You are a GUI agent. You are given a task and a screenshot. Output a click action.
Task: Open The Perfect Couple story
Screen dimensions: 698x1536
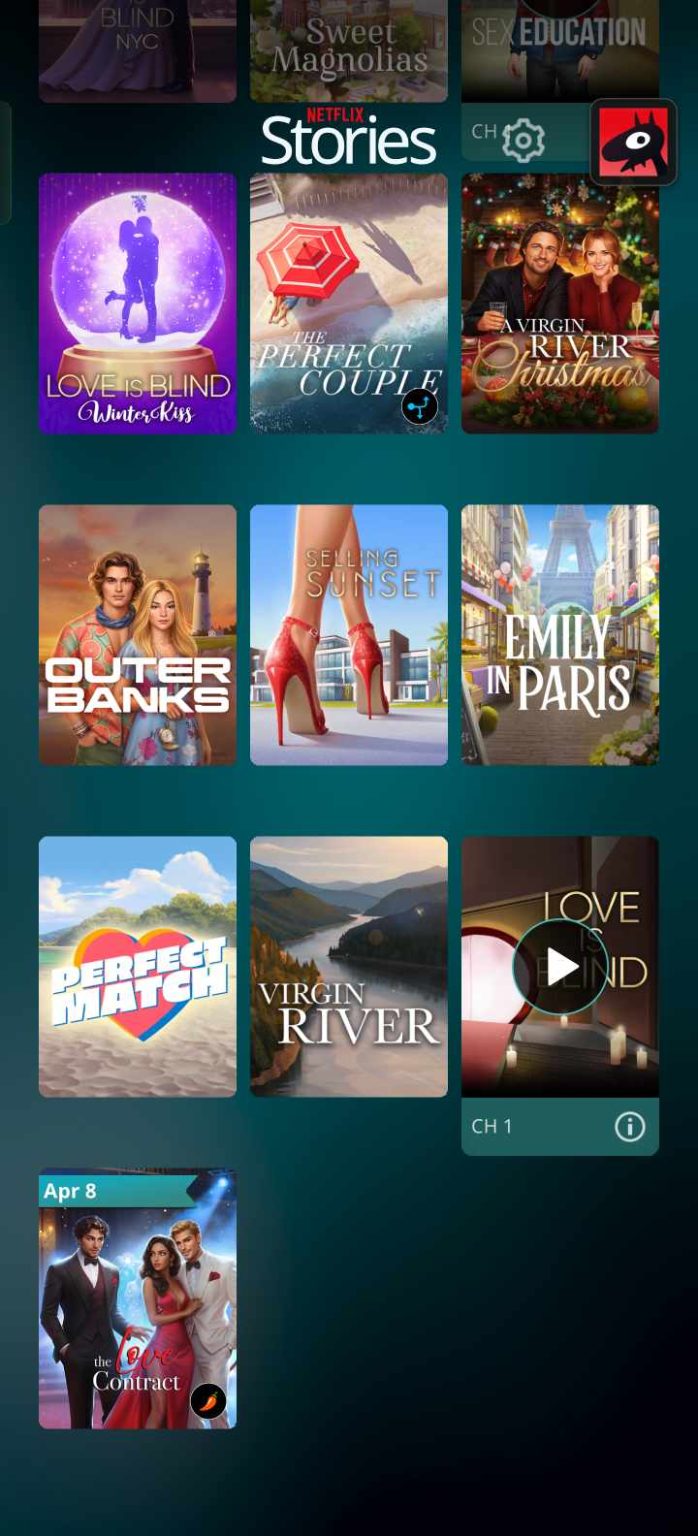348,303
